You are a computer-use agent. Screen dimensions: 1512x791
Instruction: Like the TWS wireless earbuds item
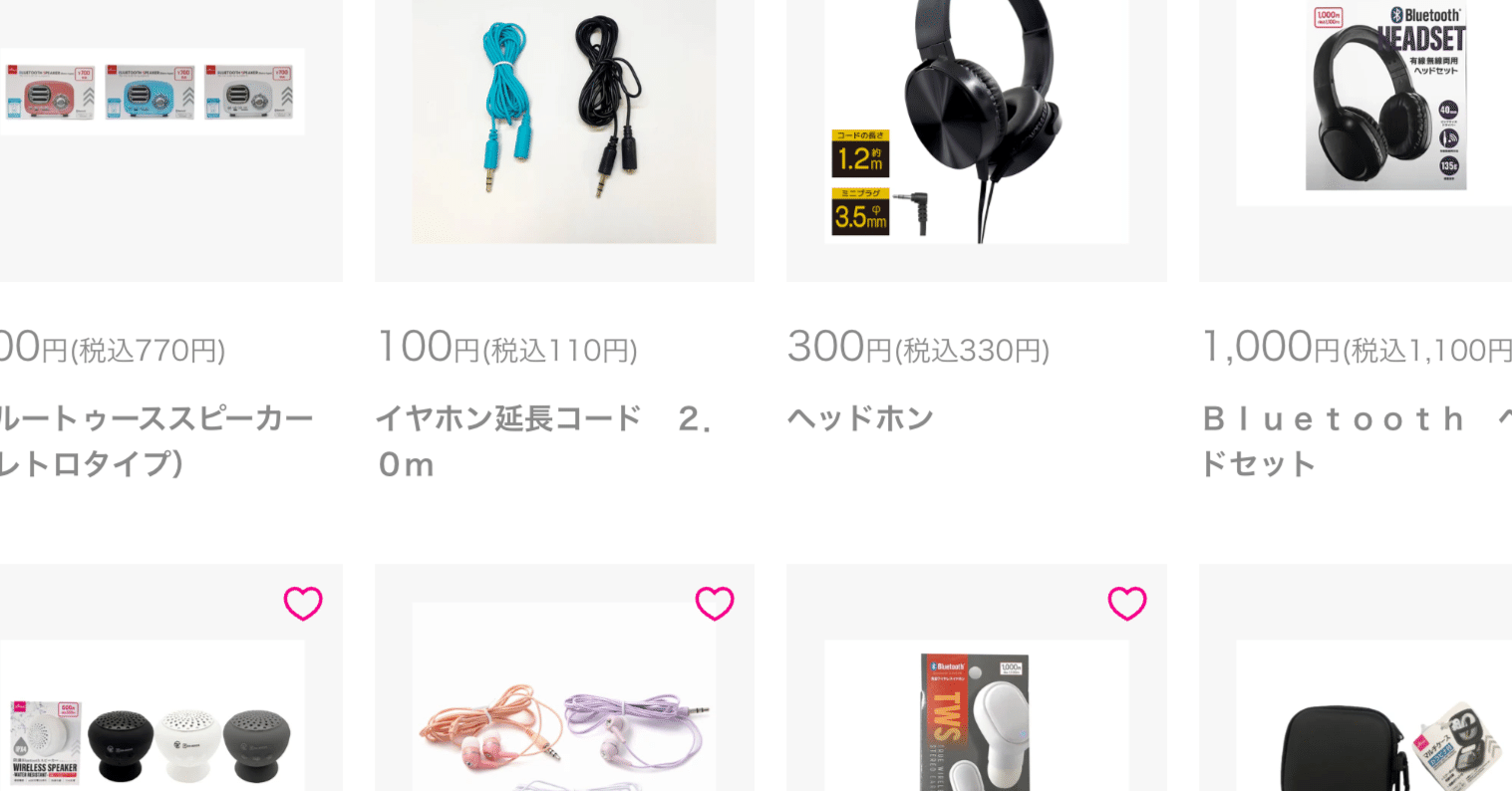1127,604
